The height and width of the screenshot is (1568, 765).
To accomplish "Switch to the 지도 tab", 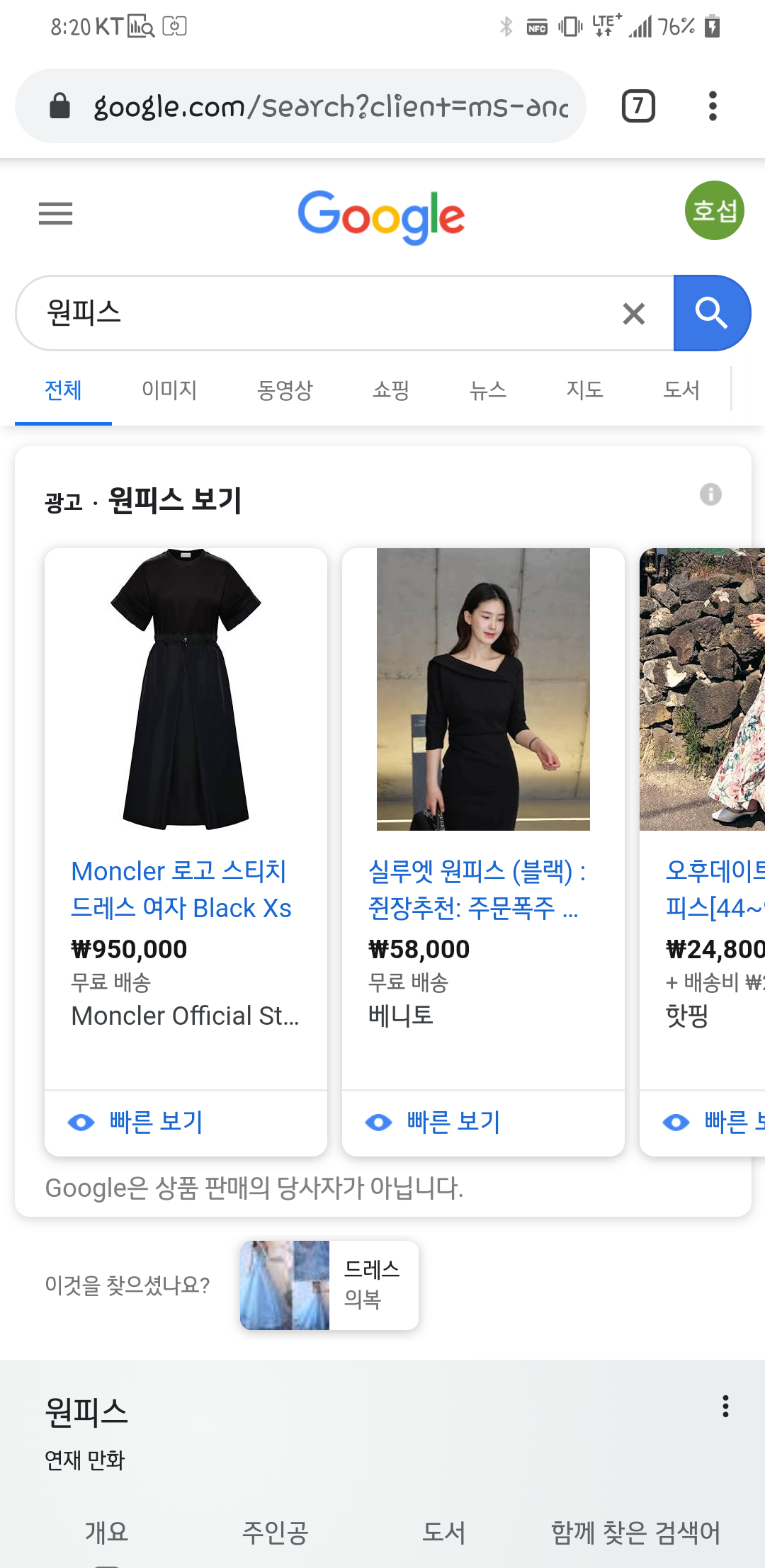I will point(584,390).
